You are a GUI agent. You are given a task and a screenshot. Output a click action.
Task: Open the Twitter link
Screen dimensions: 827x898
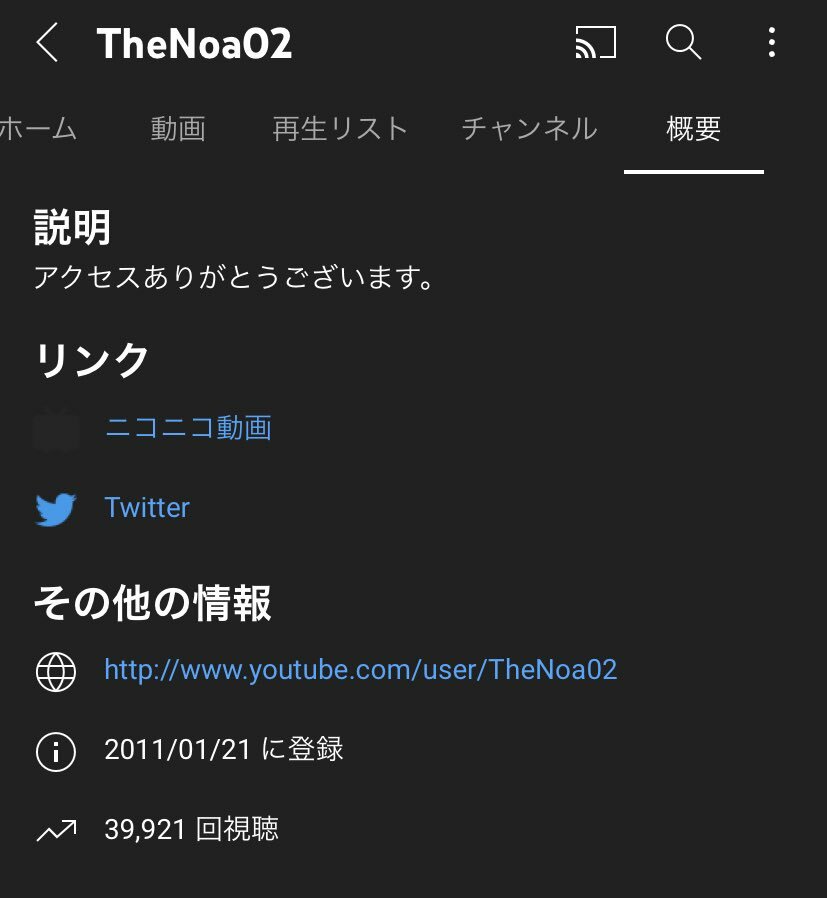pos(147,508)
